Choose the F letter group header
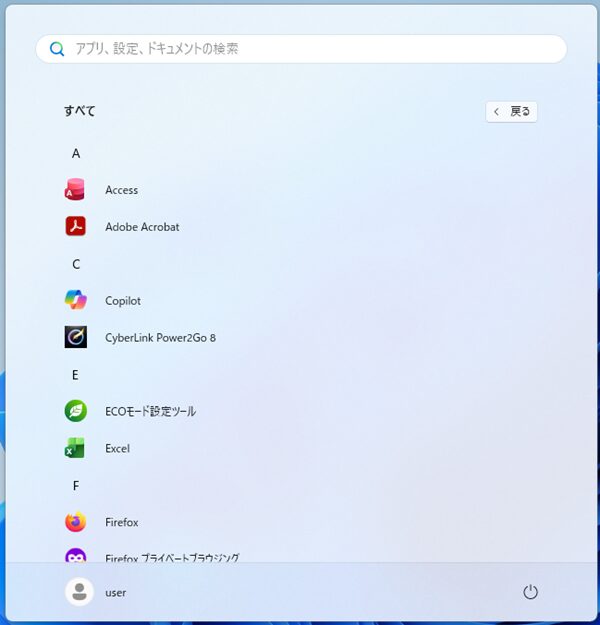 [x=76, y=485]
